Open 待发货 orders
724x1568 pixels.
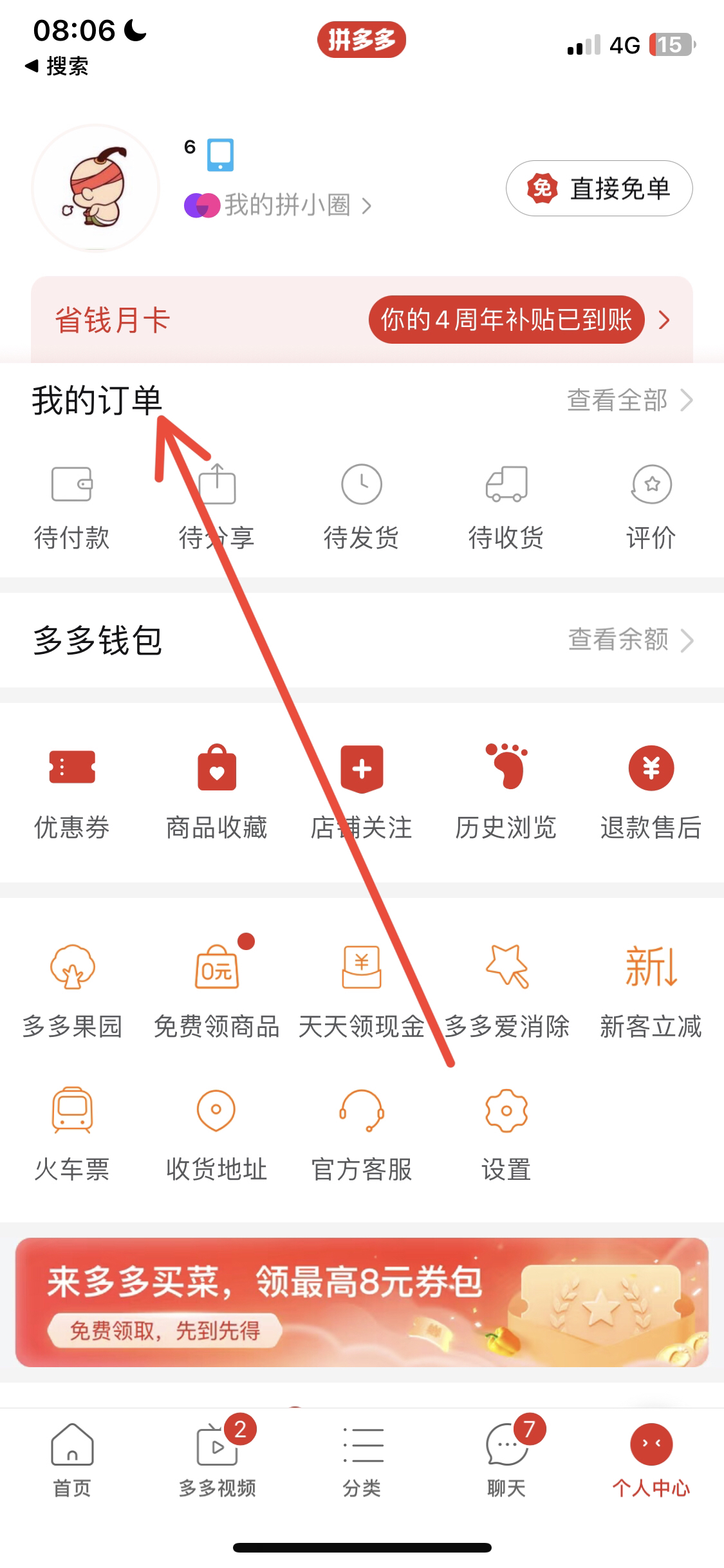(x=361, y=507)
